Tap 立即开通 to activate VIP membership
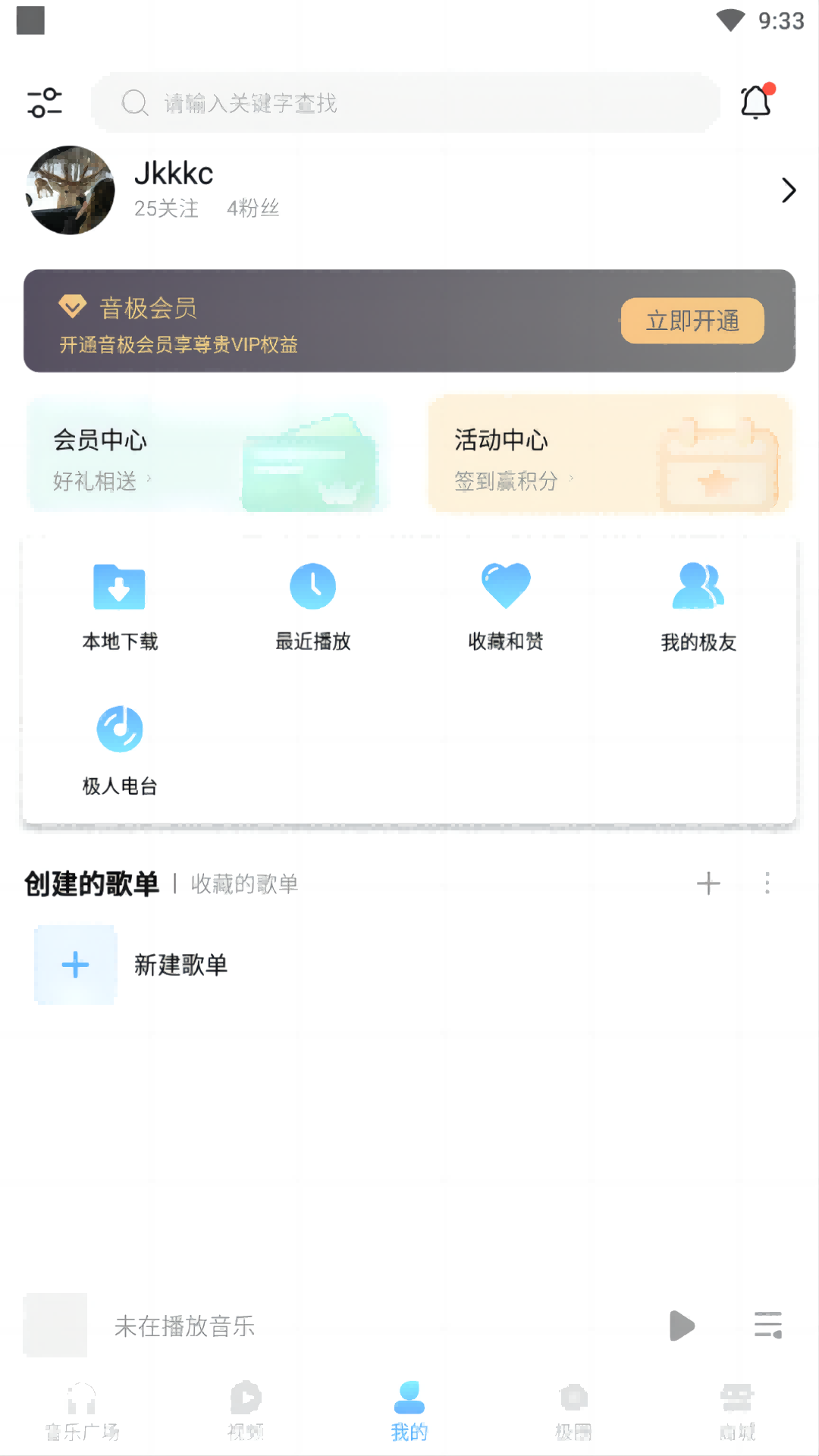Viewport: 819px width, 1456px height. [692, 320]
